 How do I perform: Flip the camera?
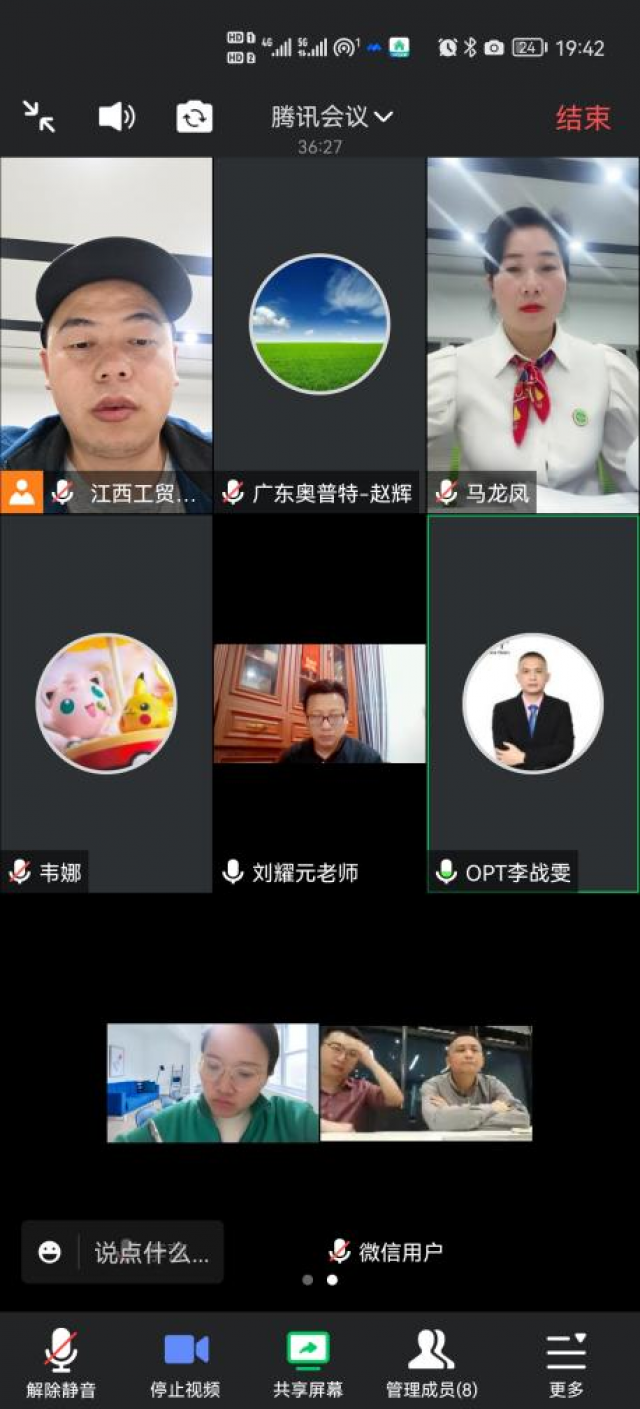[x=194, y=117]
